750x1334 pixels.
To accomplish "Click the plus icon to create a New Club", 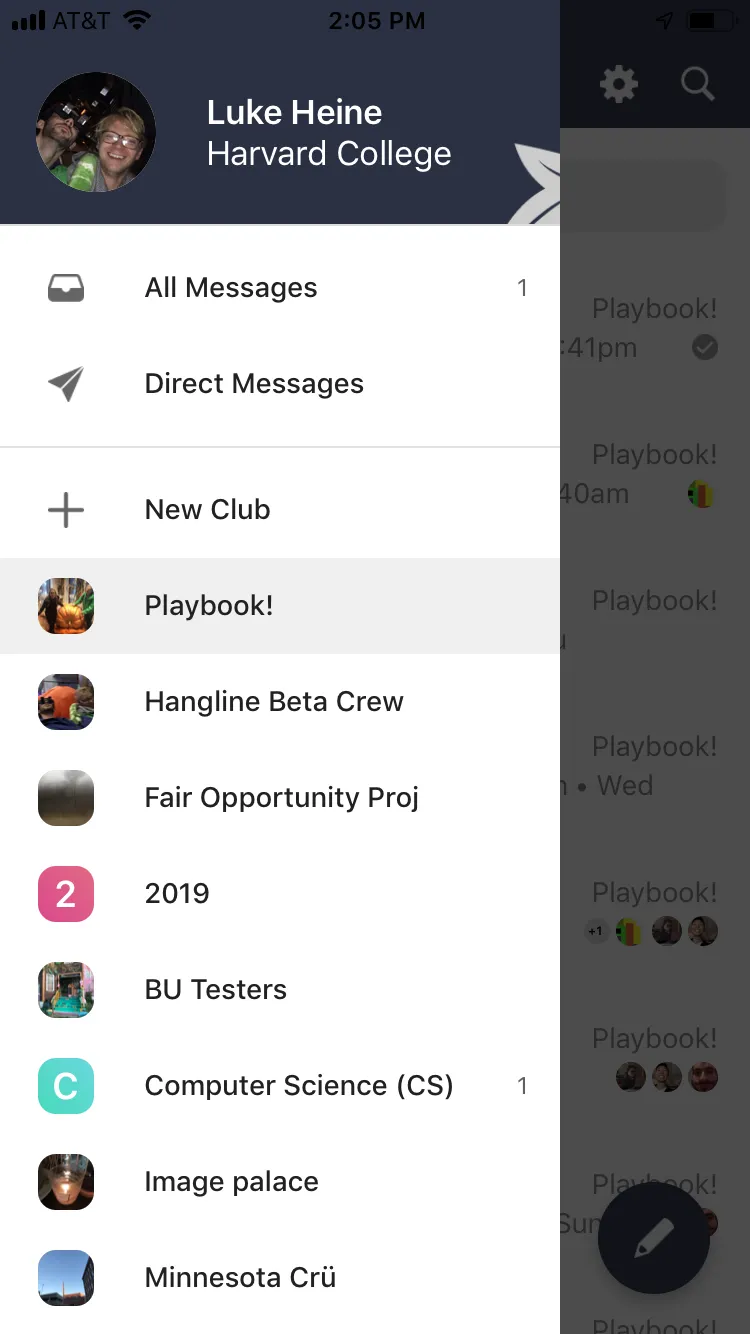I will [65, 509].
